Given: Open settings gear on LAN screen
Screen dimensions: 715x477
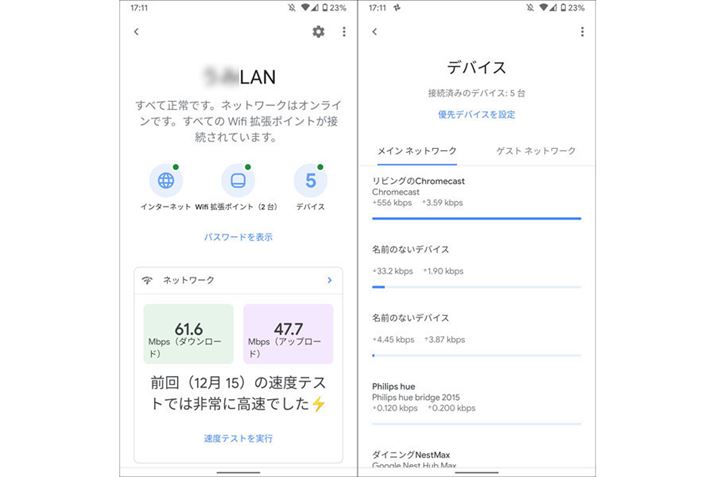Looking at the screenshot, I should (x=318, y=32).
